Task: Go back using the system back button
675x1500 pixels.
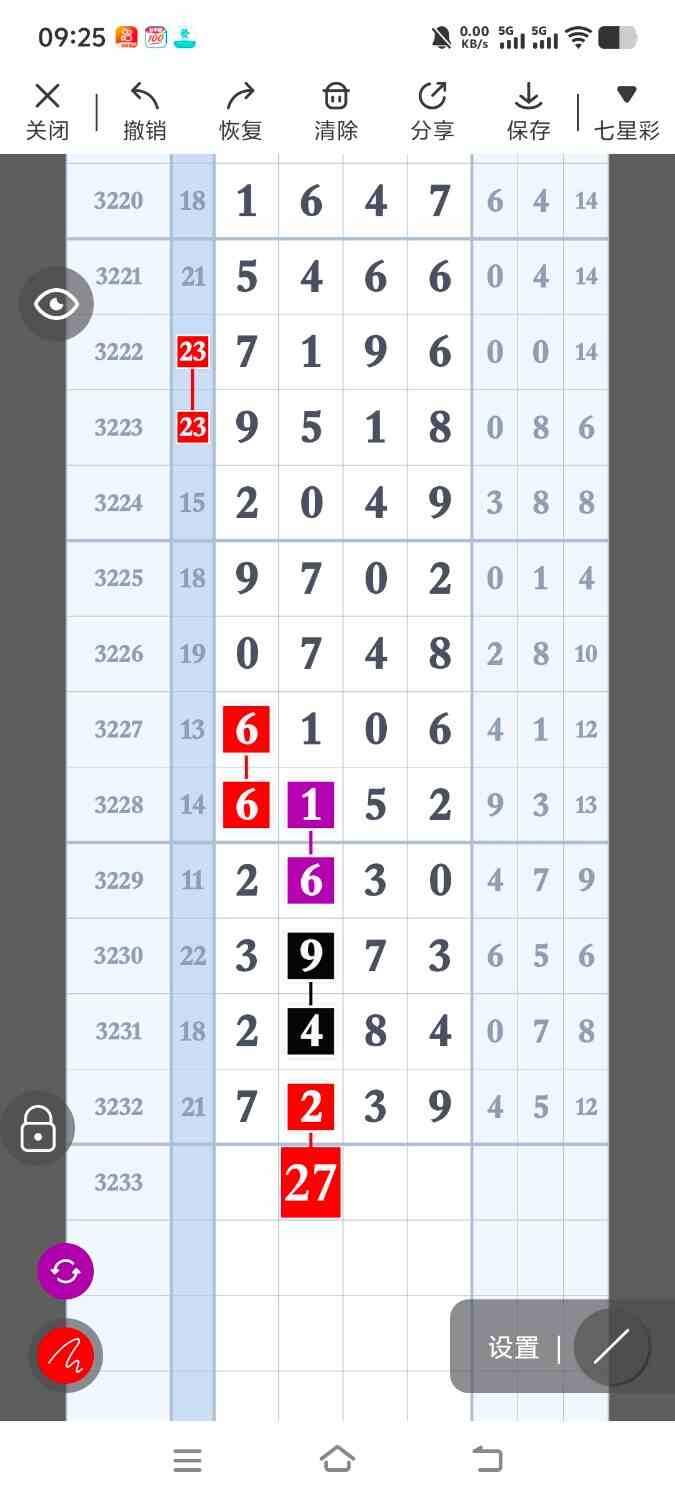Action: click(x=488, y=1460)
